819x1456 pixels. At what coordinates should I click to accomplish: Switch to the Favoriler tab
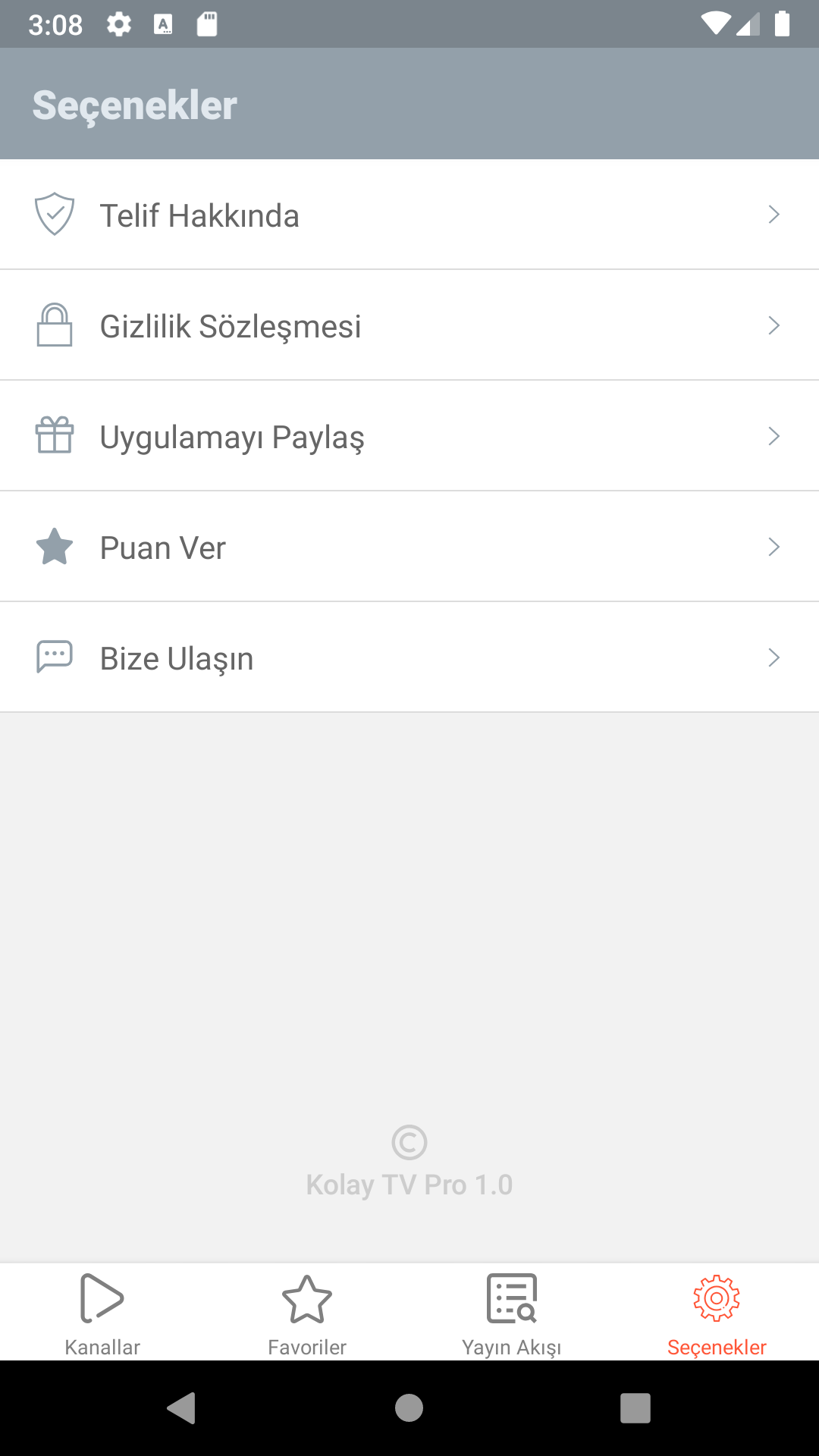307,1312
